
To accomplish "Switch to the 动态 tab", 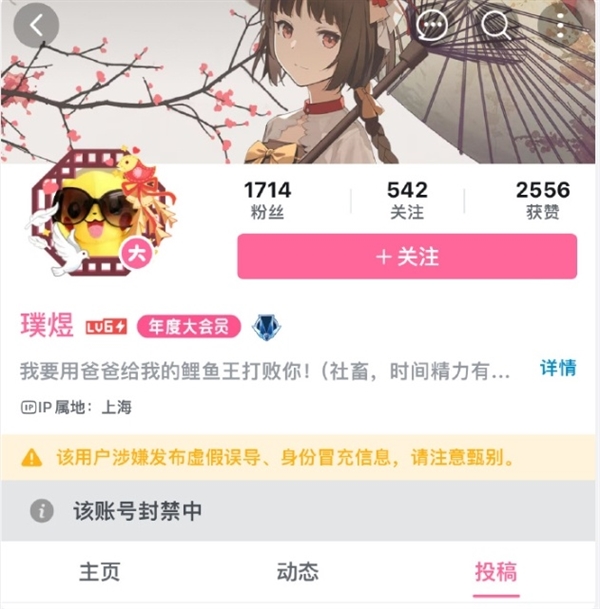I will point(298,571).
